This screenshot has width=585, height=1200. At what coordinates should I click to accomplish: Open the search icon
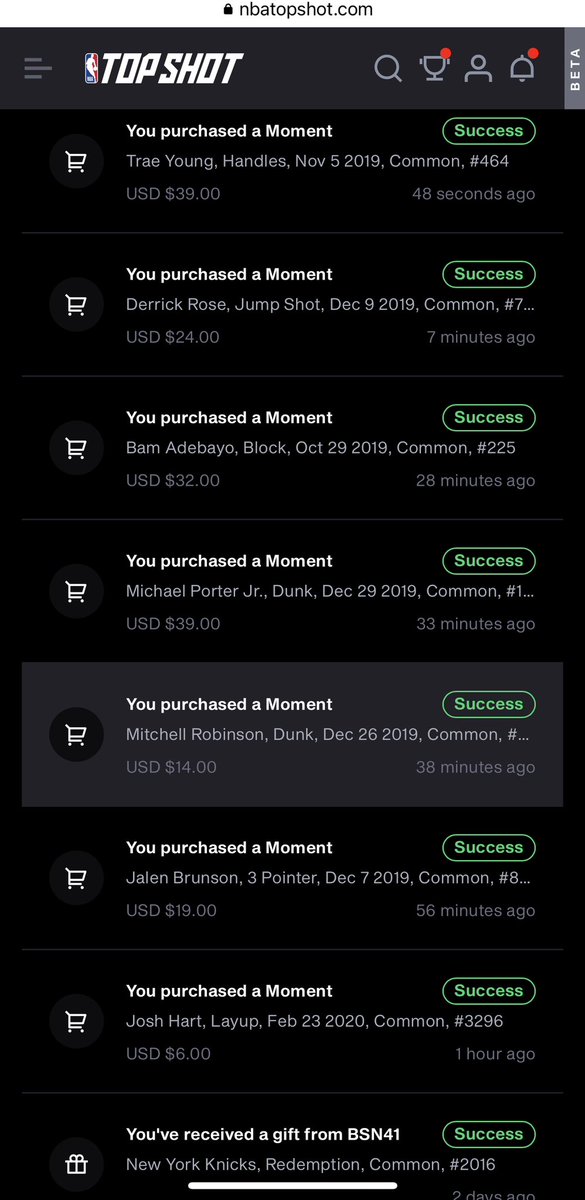(387, 68)
